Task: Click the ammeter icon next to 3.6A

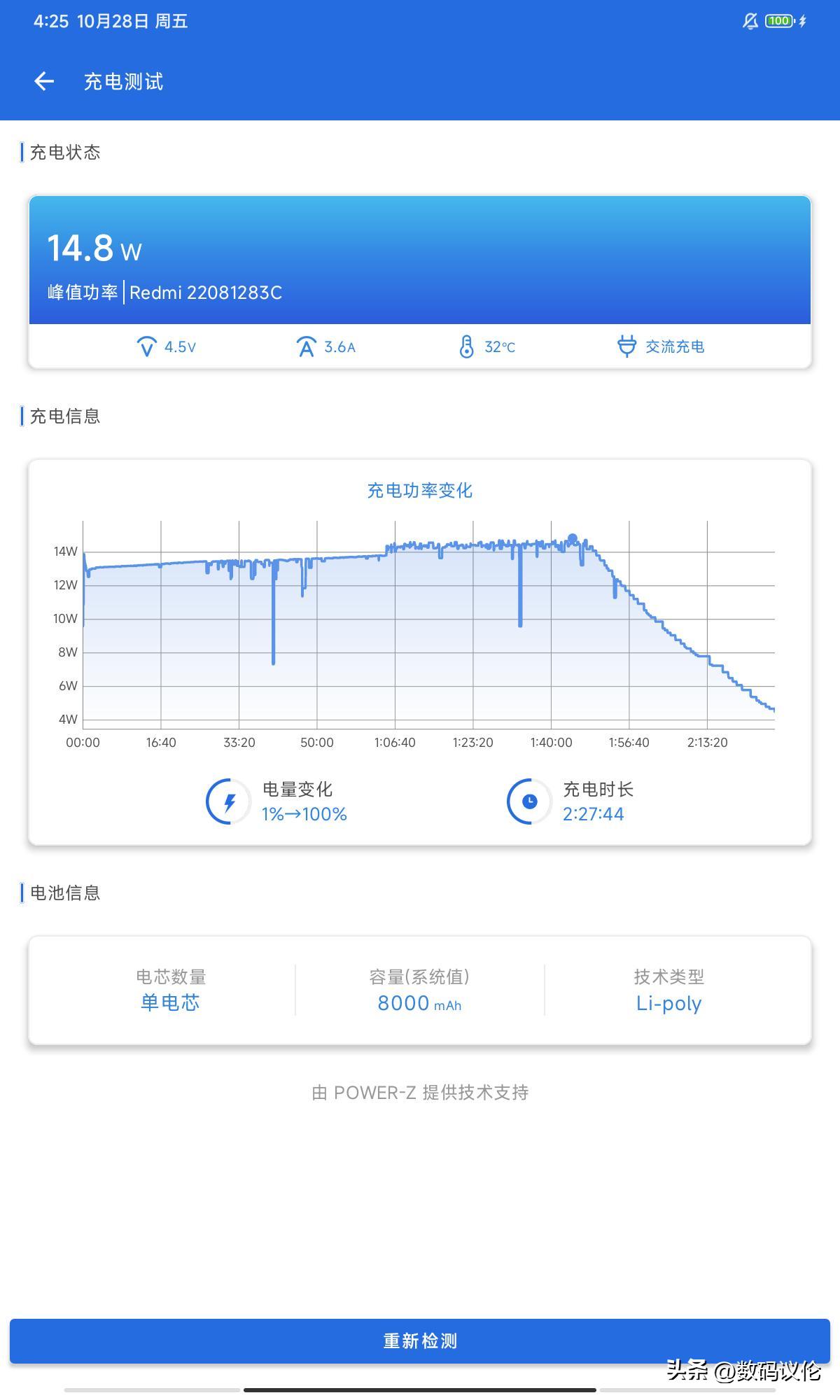Action: pos(306,346)
